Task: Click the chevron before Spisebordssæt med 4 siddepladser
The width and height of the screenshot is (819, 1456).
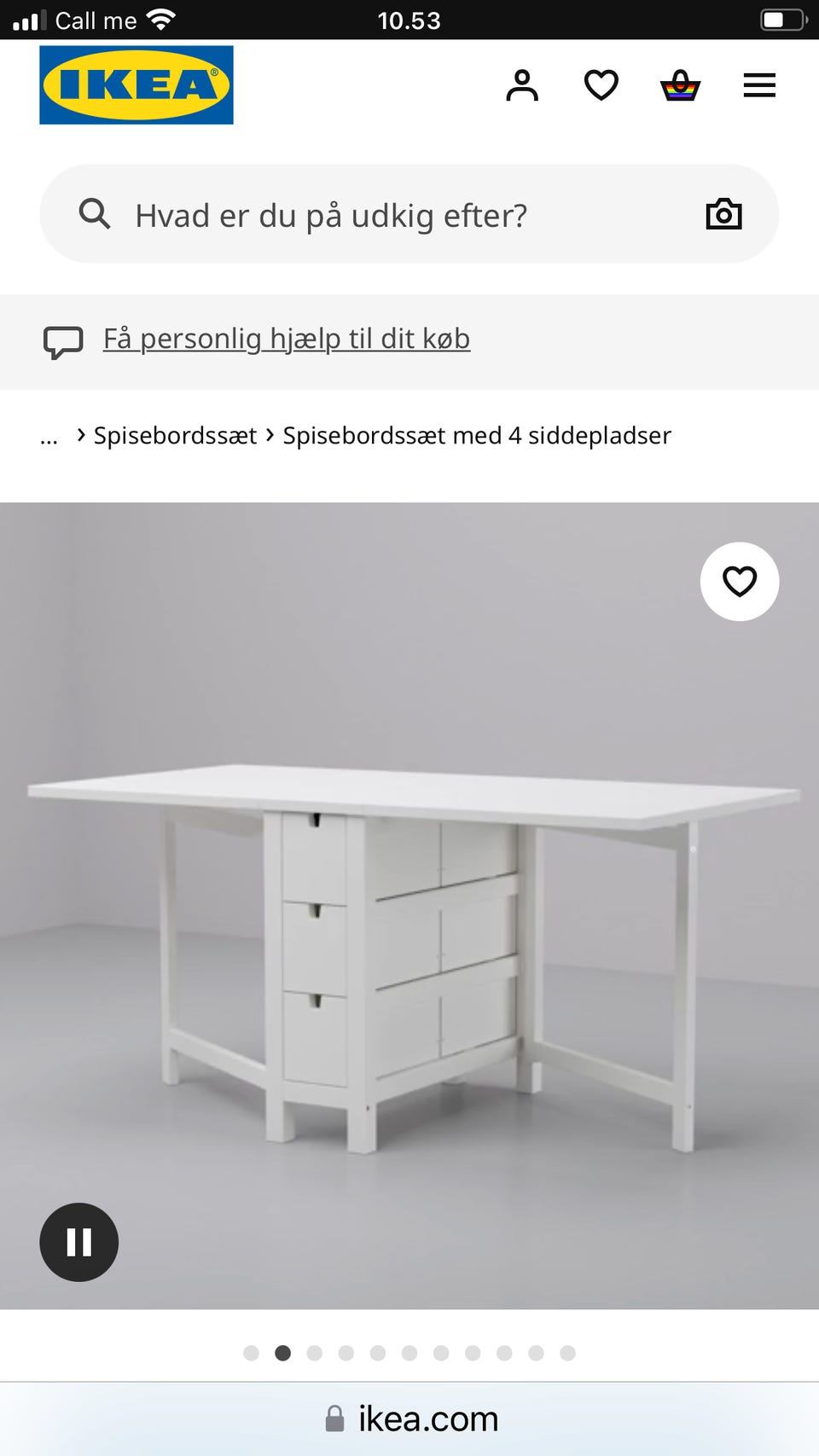Action: tap(269, 435)
